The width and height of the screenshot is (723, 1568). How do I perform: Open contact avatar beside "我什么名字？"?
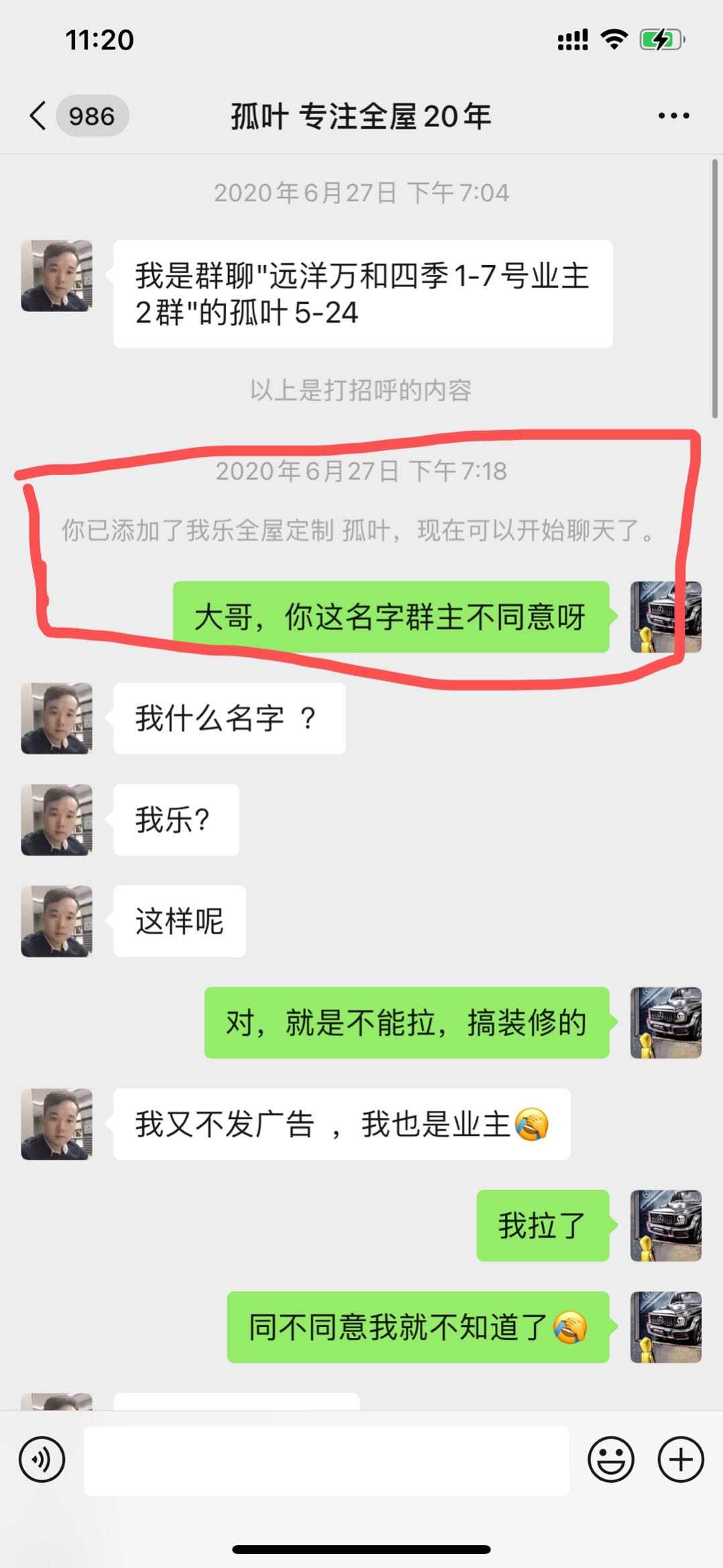[57, 718]
